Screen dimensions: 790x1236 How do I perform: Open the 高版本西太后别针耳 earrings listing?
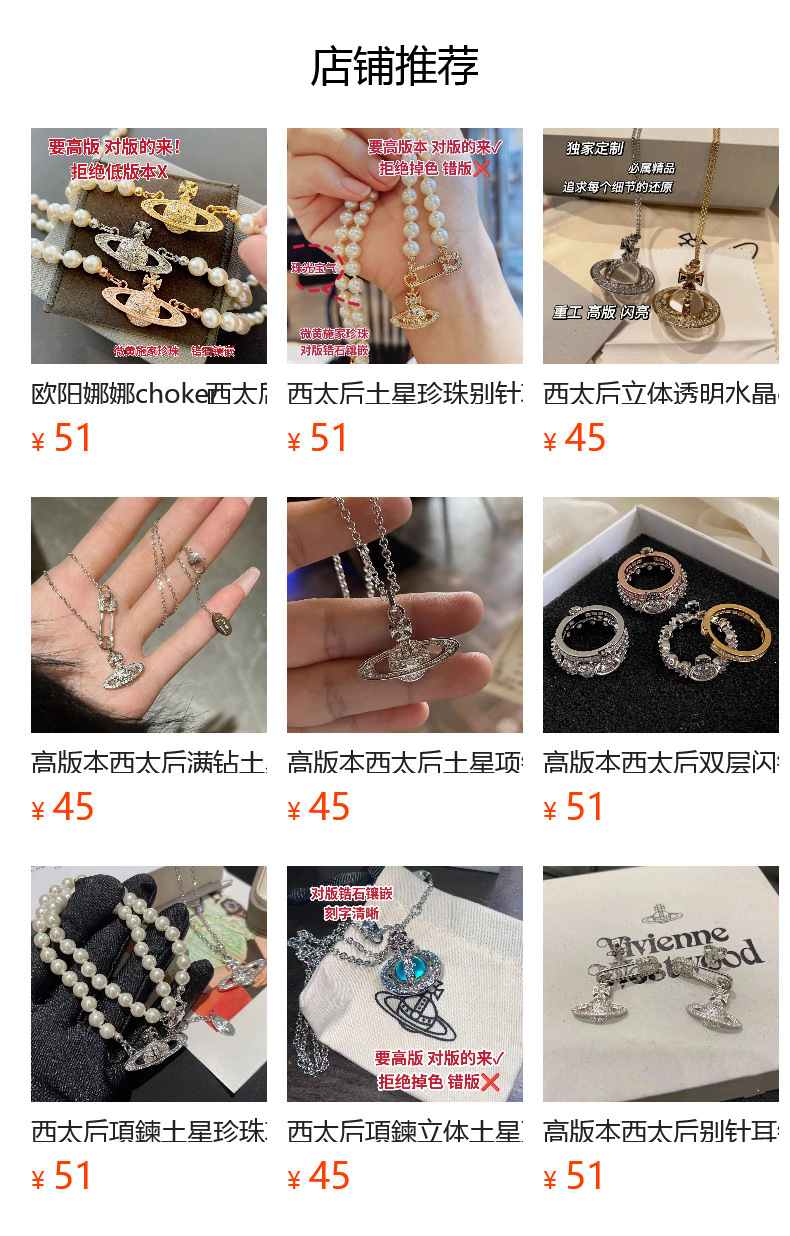[661, 984]
